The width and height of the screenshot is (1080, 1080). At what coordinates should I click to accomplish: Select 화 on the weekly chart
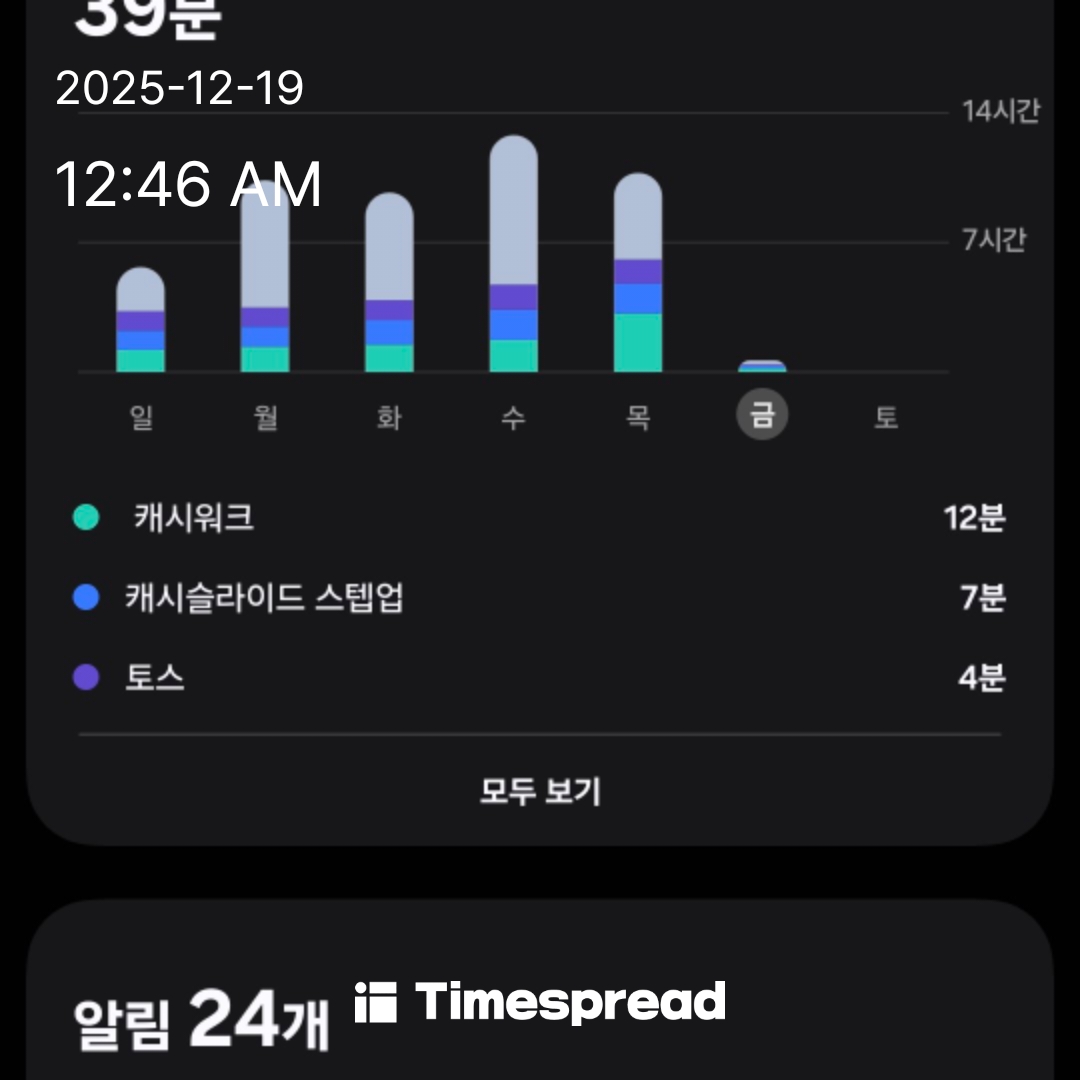[x=389, y=417]
